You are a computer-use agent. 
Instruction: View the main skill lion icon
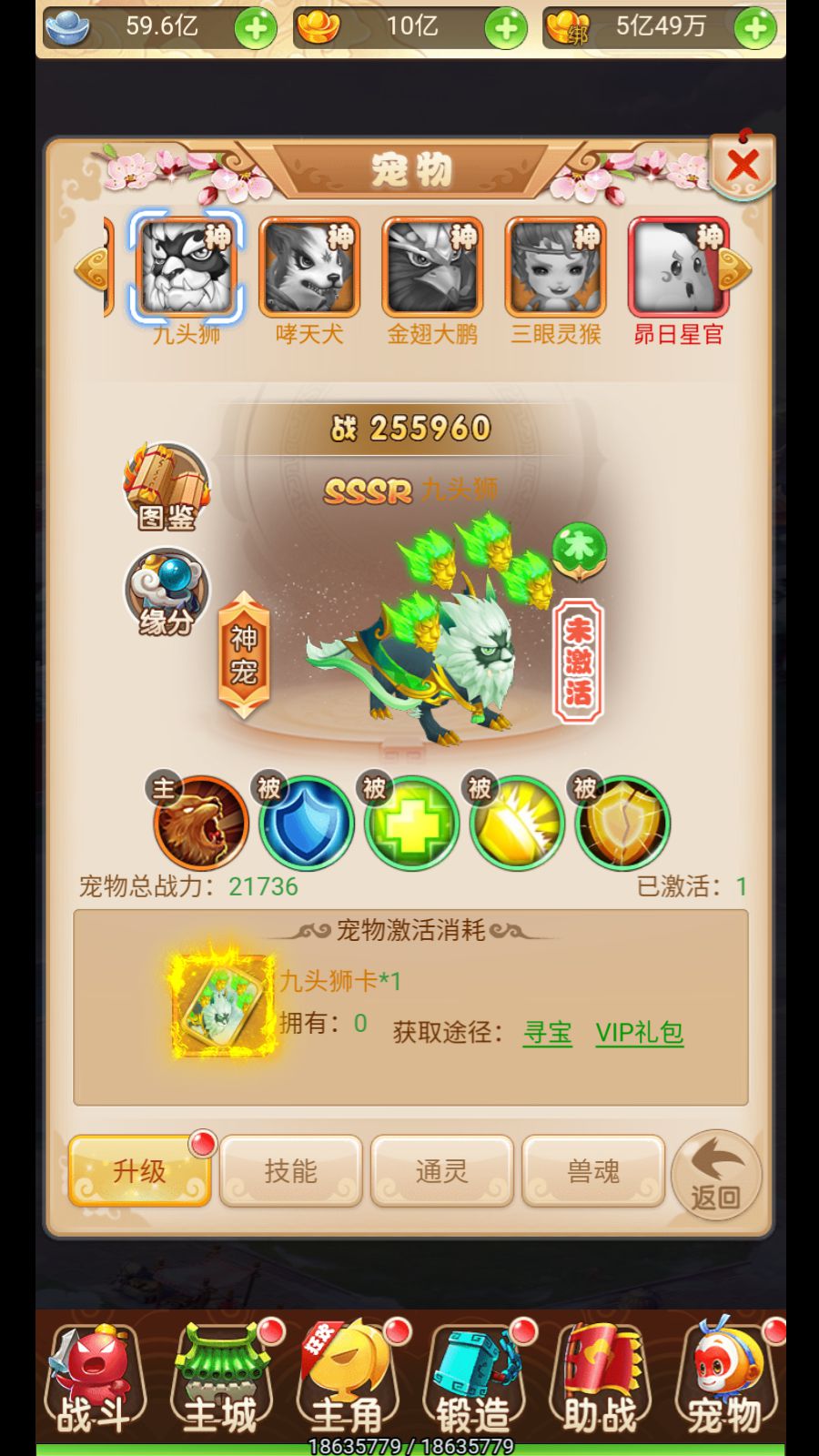[x=200, y=823]
